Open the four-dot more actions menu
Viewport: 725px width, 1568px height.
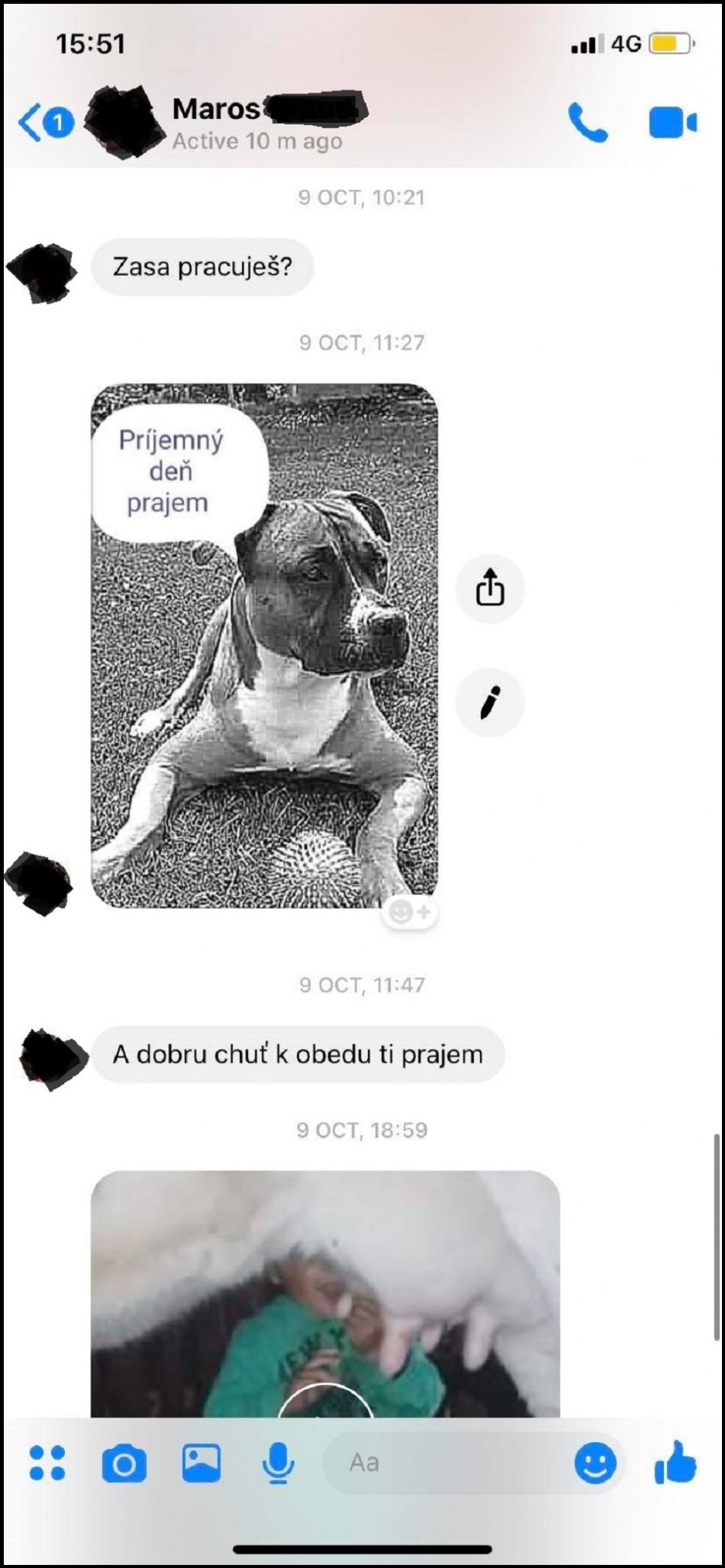click(47, 1463)
